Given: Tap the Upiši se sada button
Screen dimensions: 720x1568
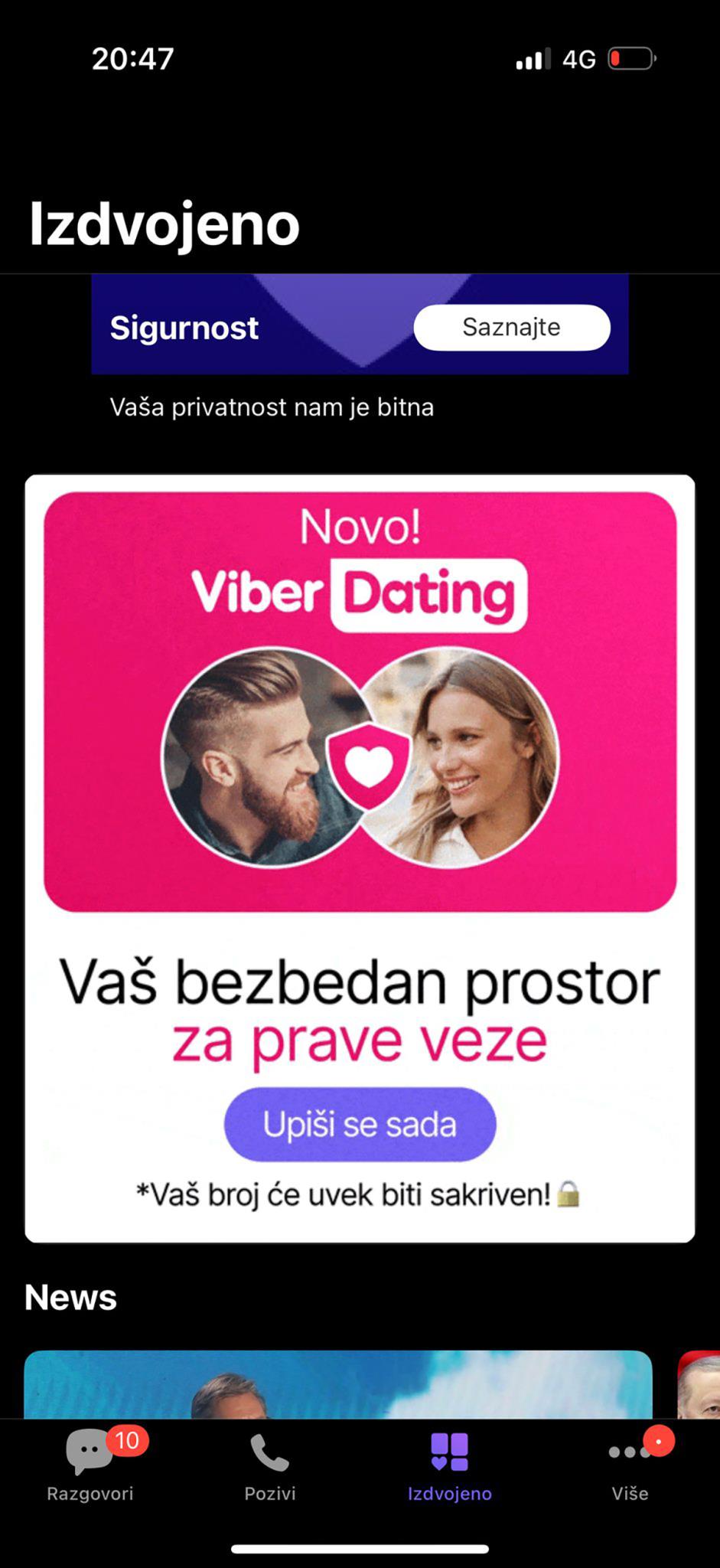Looking at the screenshot, I should (x=360, y=1124).
